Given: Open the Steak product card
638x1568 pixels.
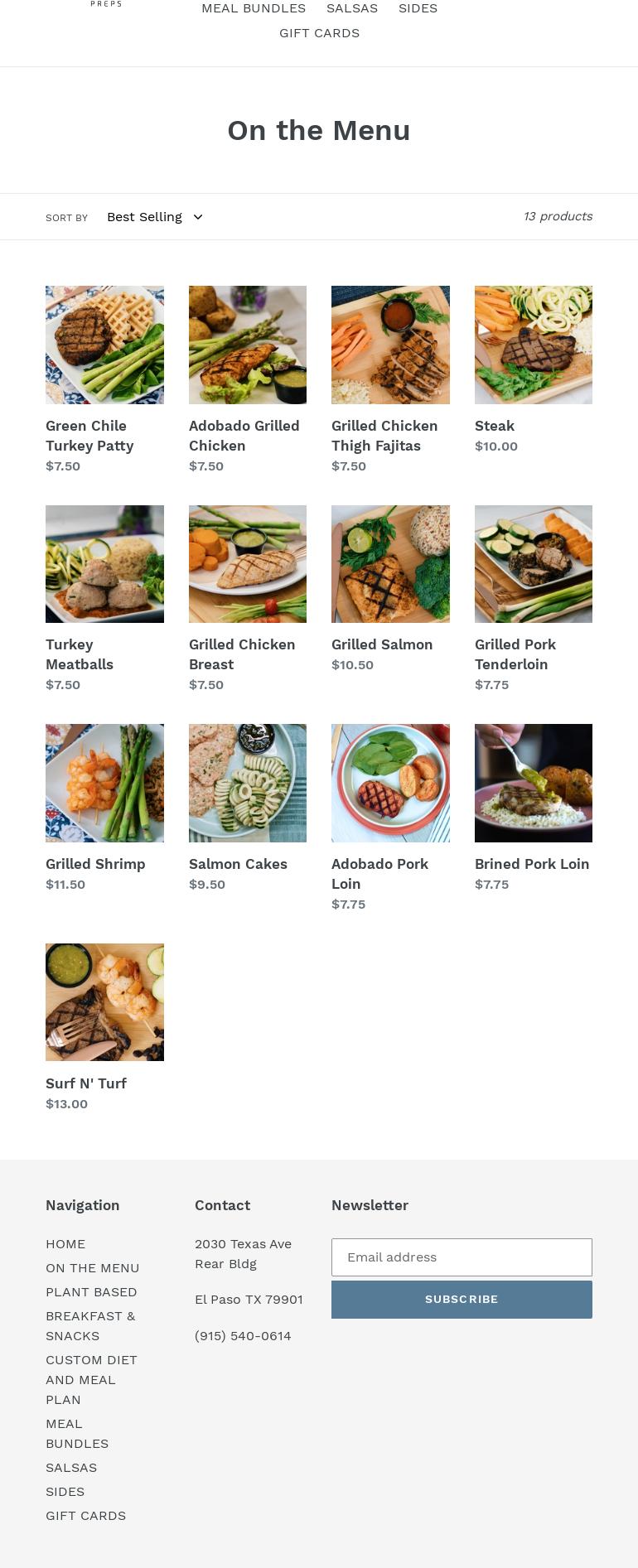Looking at the screenshot, I should [x=533, y=345].
